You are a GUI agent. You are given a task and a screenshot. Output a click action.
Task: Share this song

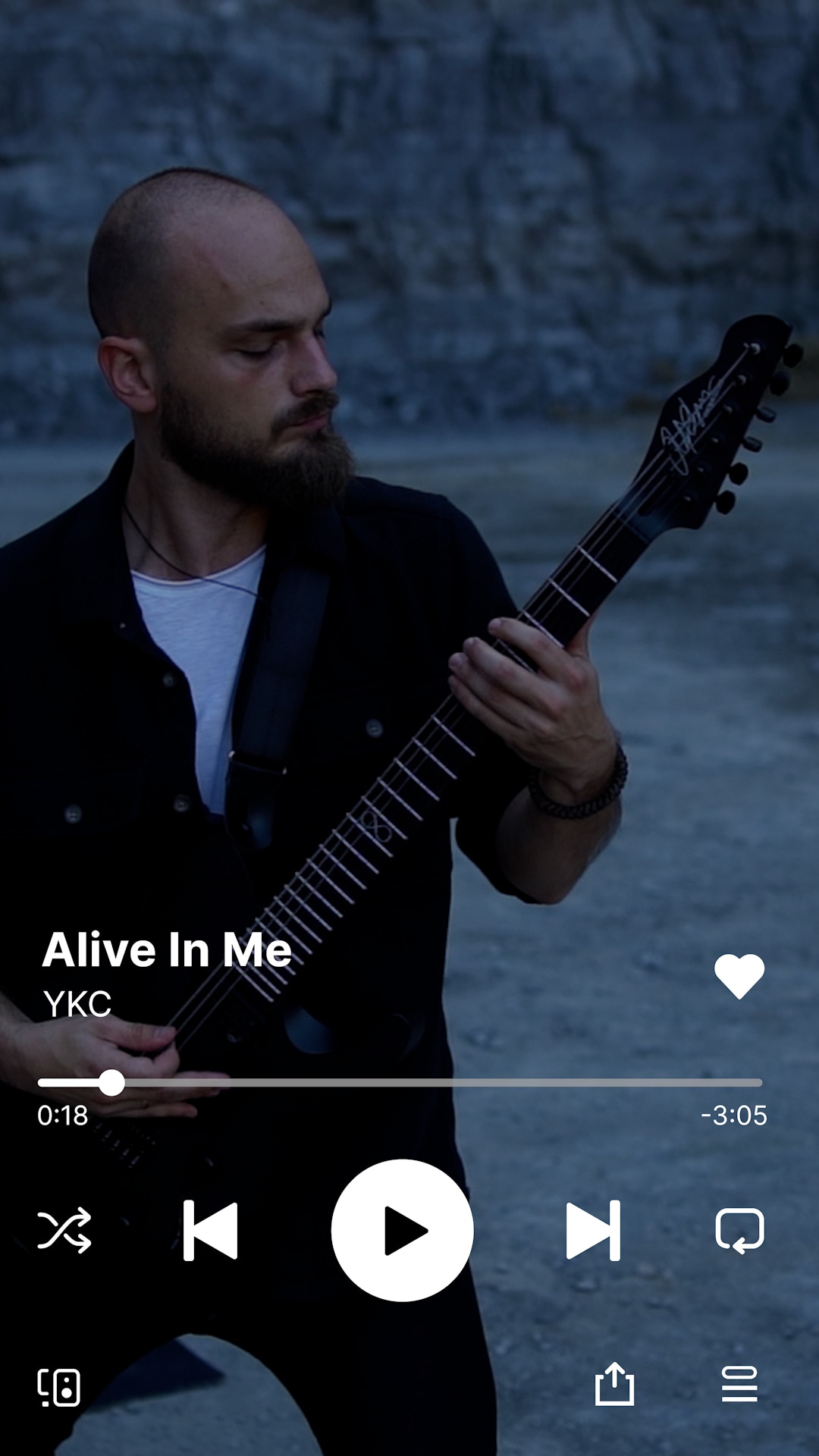614,1385
